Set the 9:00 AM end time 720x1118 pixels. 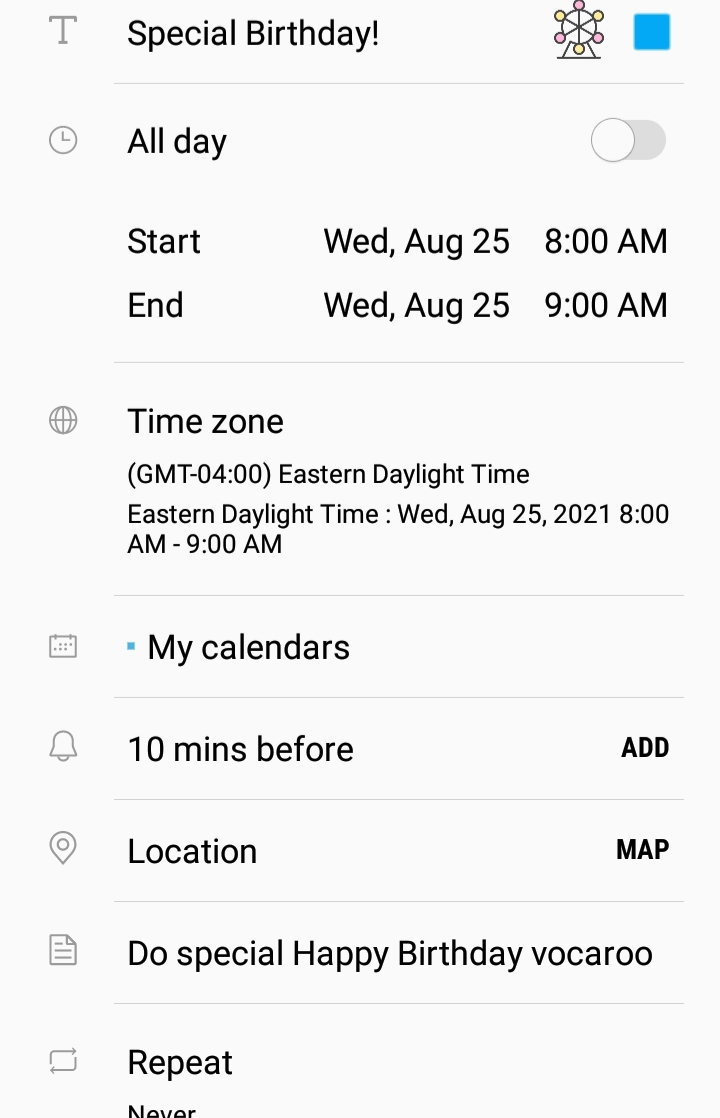coord(605,305)
